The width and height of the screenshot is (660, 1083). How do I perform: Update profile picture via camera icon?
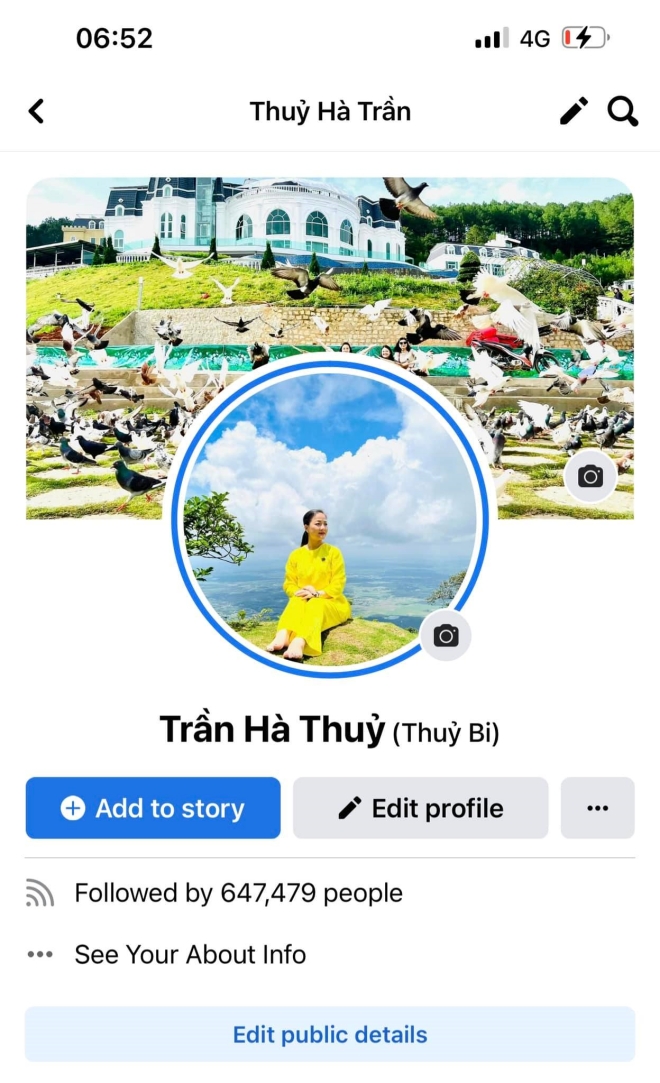446,636
